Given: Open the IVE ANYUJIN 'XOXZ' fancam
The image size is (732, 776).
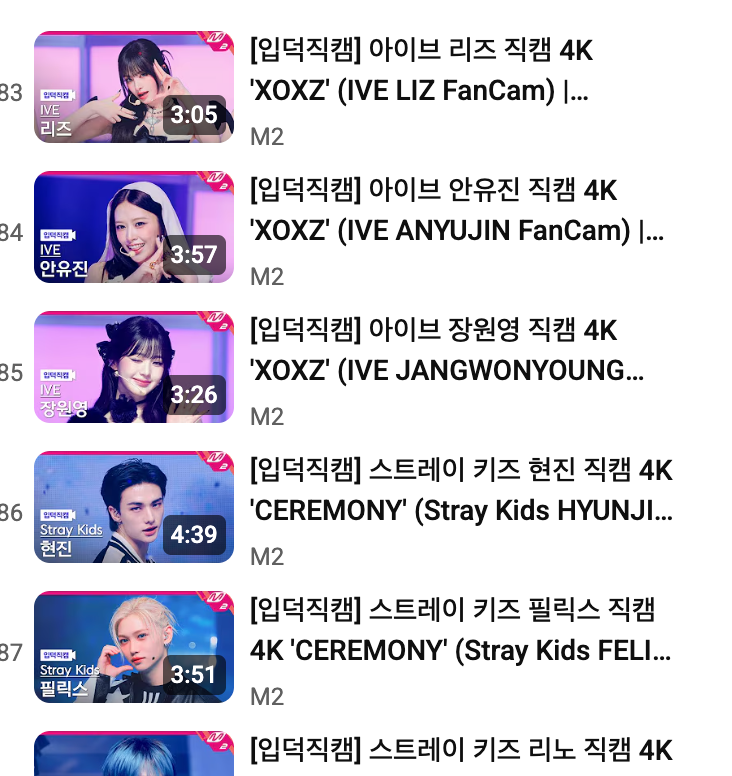Looking at the screenshot, I should tap(134, 228).
